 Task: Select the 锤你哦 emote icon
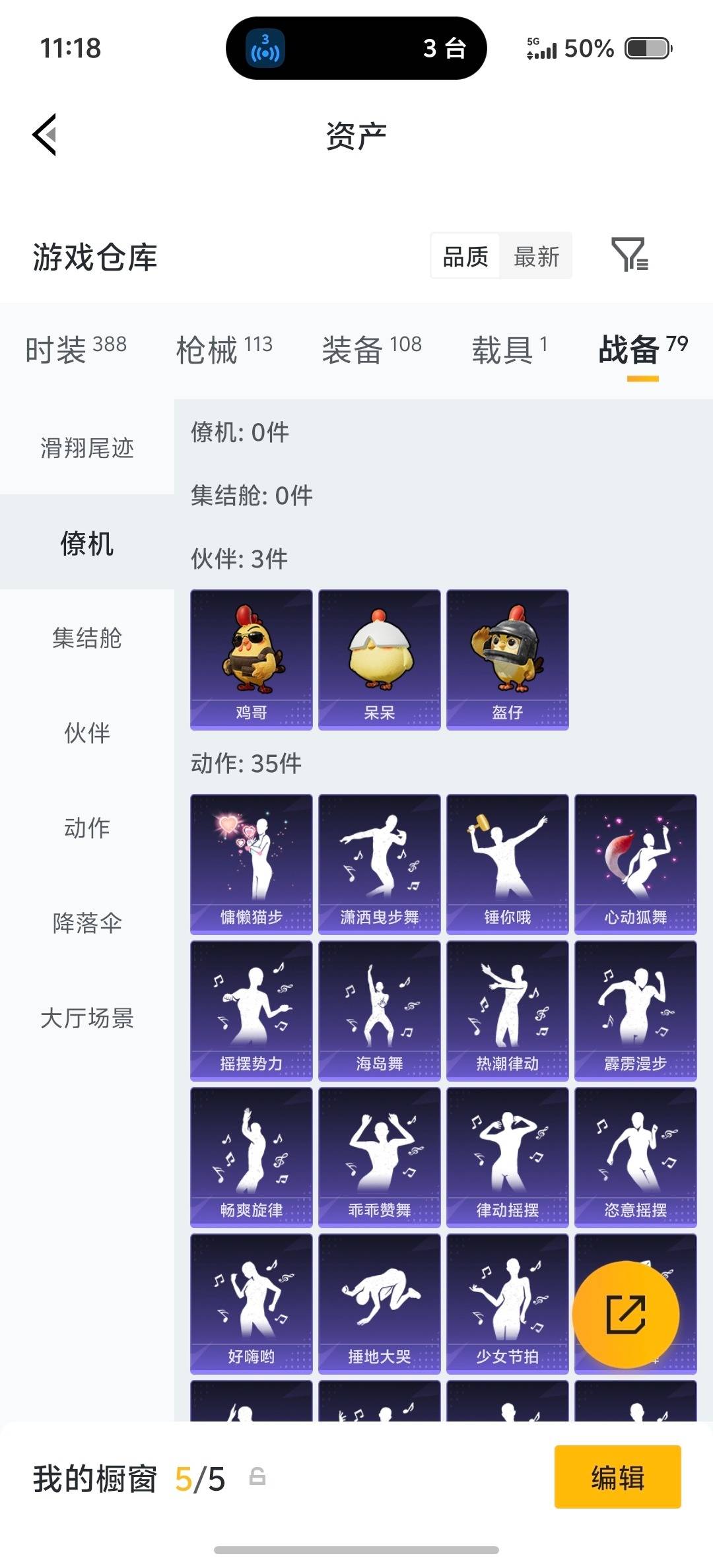pos(507,861)
